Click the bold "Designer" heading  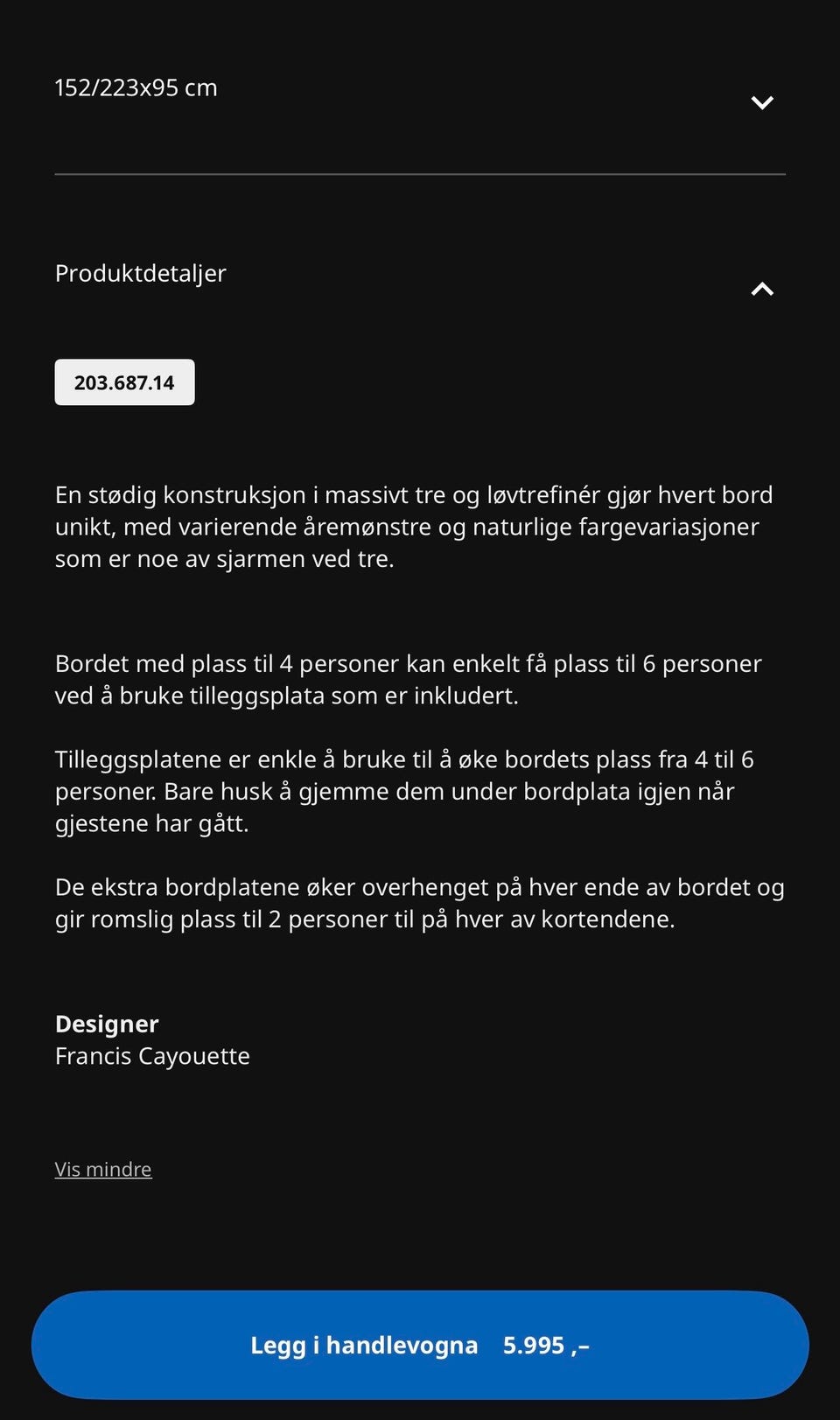coord(107,1024)
